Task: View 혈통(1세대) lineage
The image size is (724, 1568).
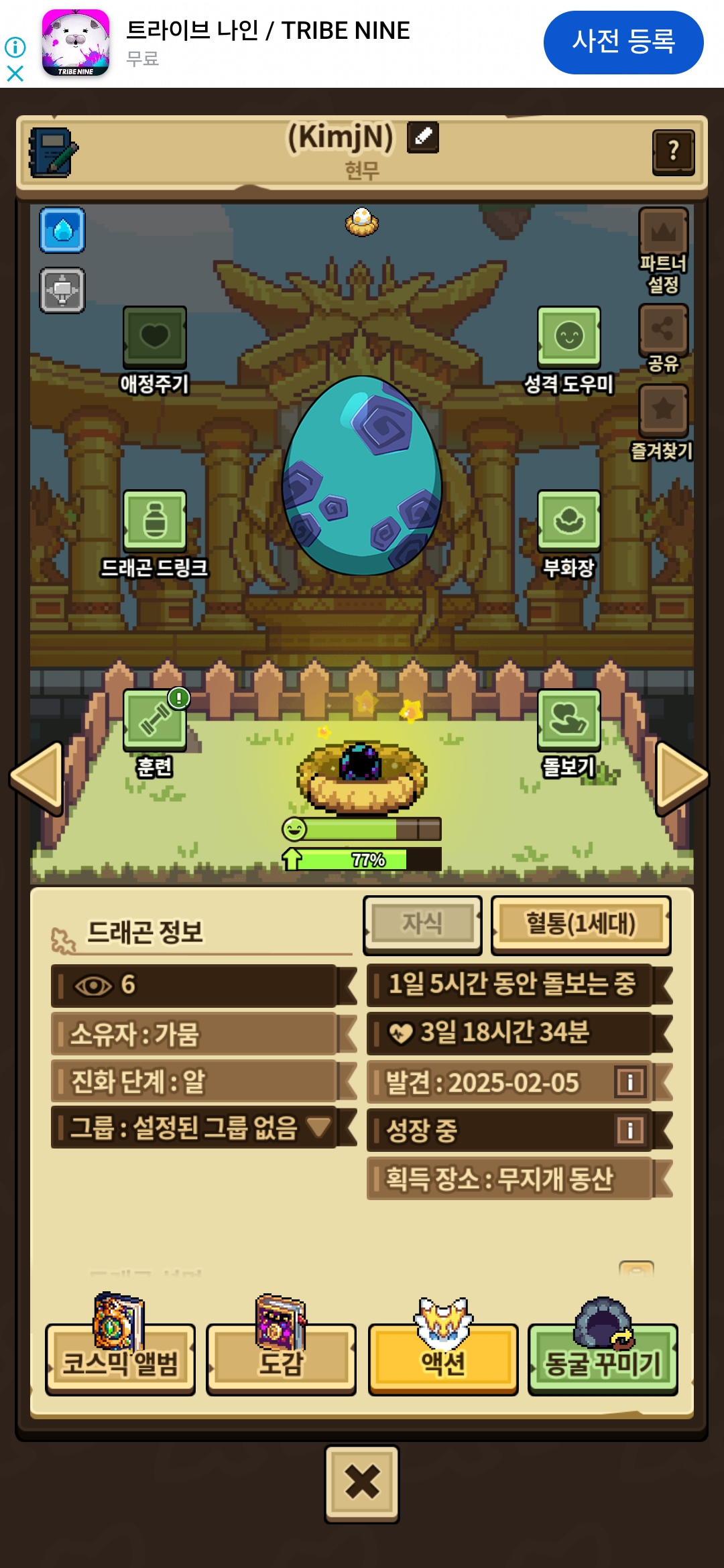Action: [x=581, y=925]
